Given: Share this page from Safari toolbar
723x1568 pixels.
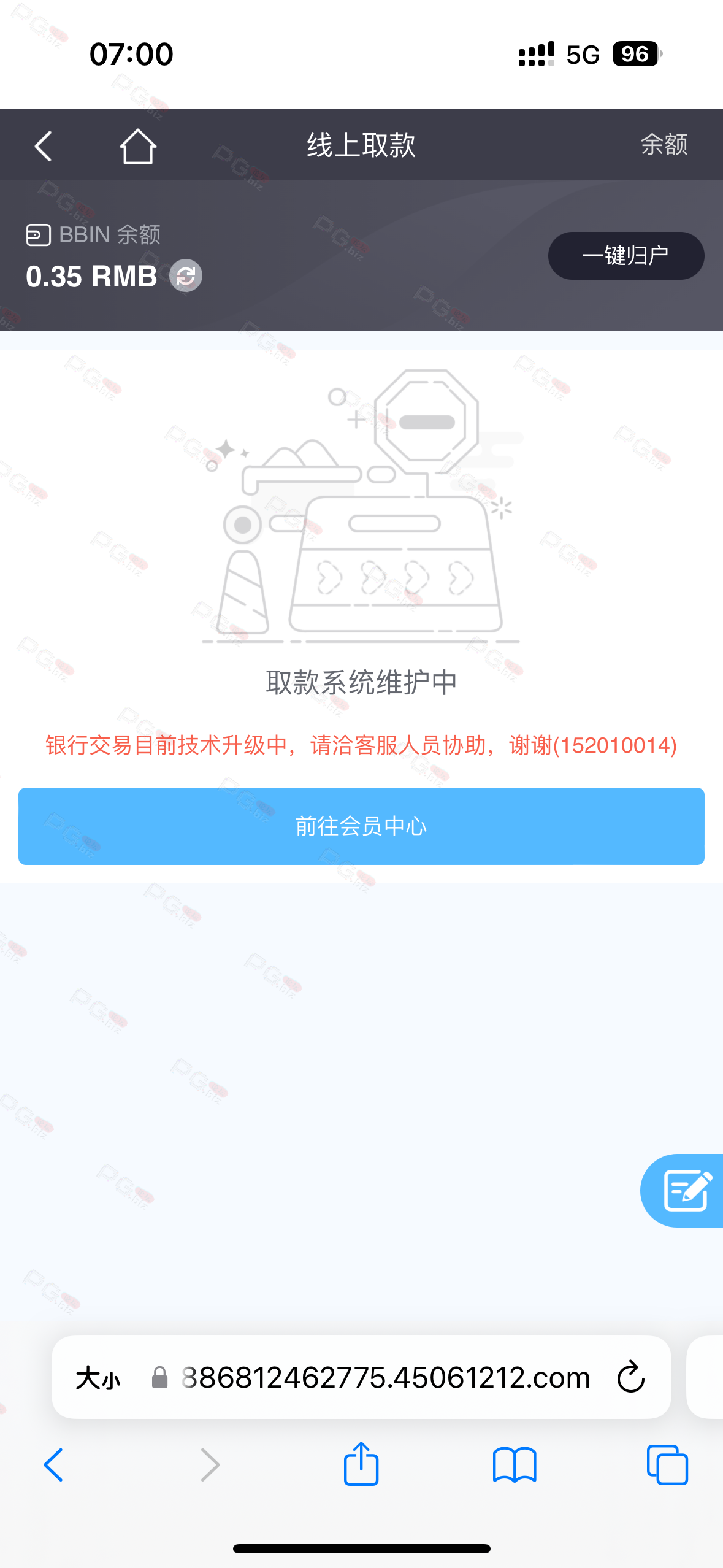Looking at the screenshot, I should pyautogui.click(x=361, y=1463).
